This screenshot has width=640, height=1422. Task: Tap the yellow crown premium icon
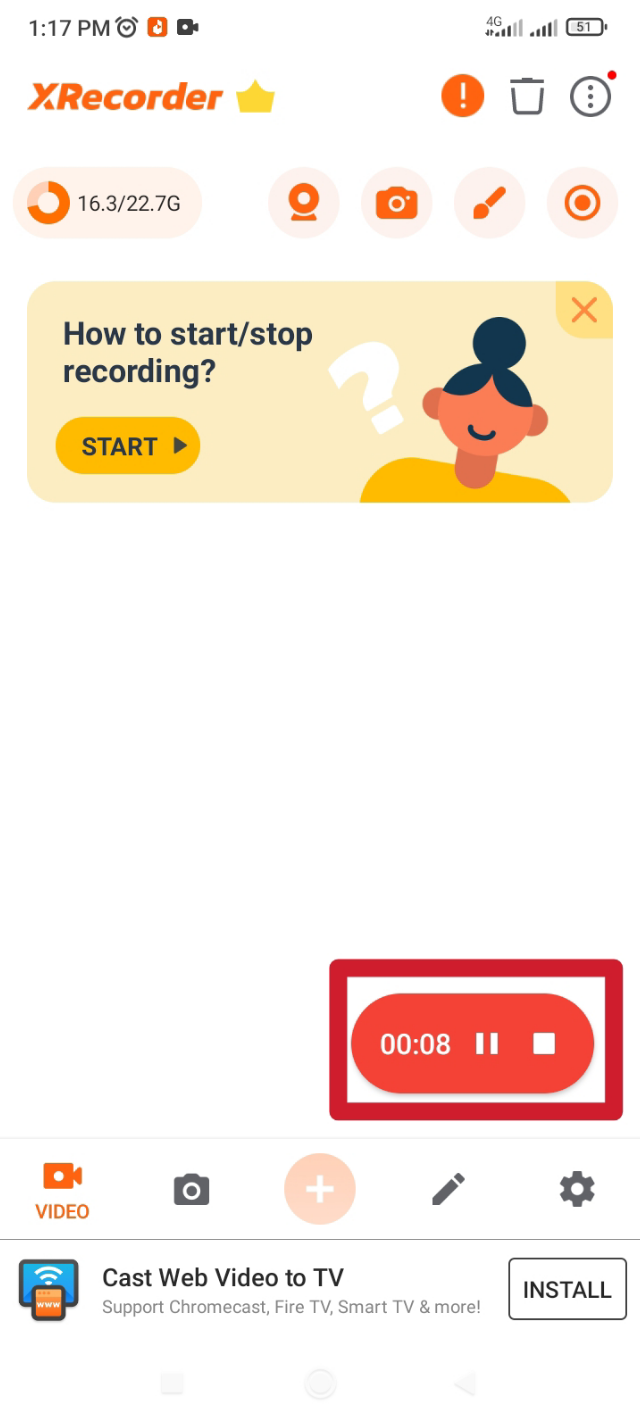[255, 98]
